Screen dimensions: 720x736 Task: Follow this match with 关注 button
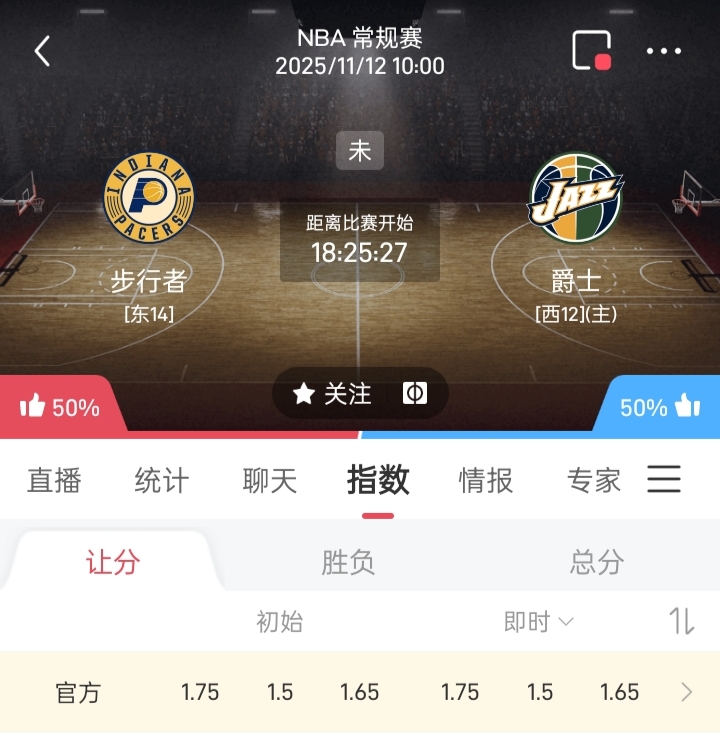pos(334,394)
